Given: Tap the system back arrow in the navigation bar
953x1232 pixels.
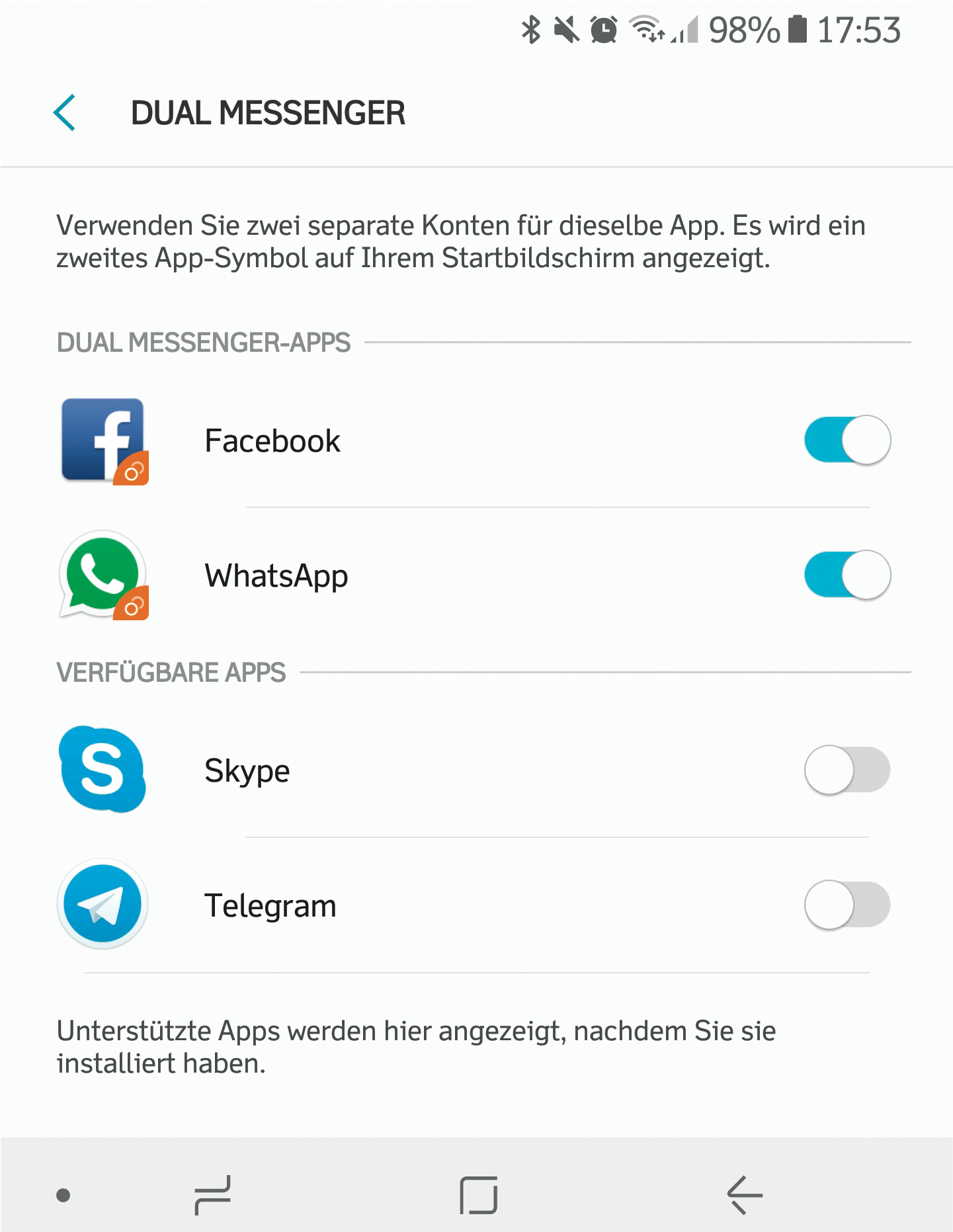Looking at the screenshot, I should pos(744,1195).
